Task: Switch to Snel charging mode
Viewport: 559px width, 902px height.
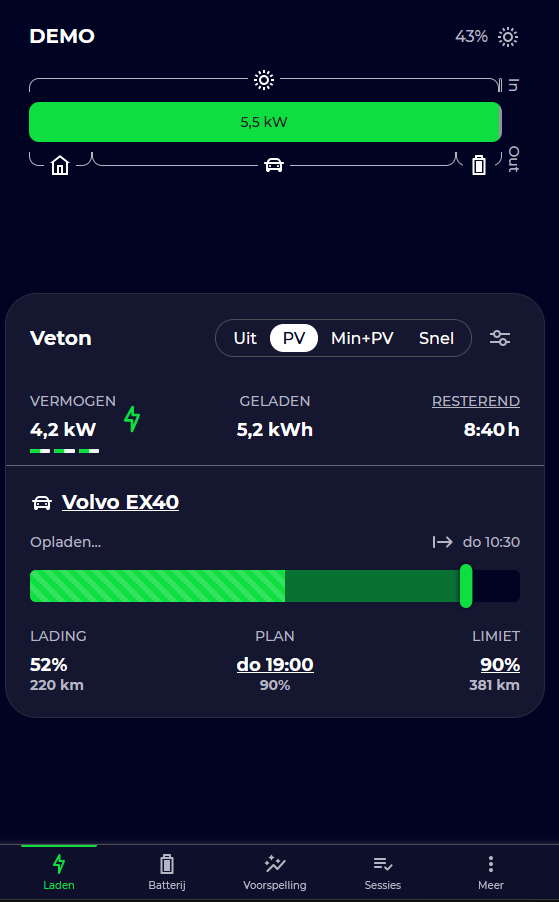Action: pos(437,338)
